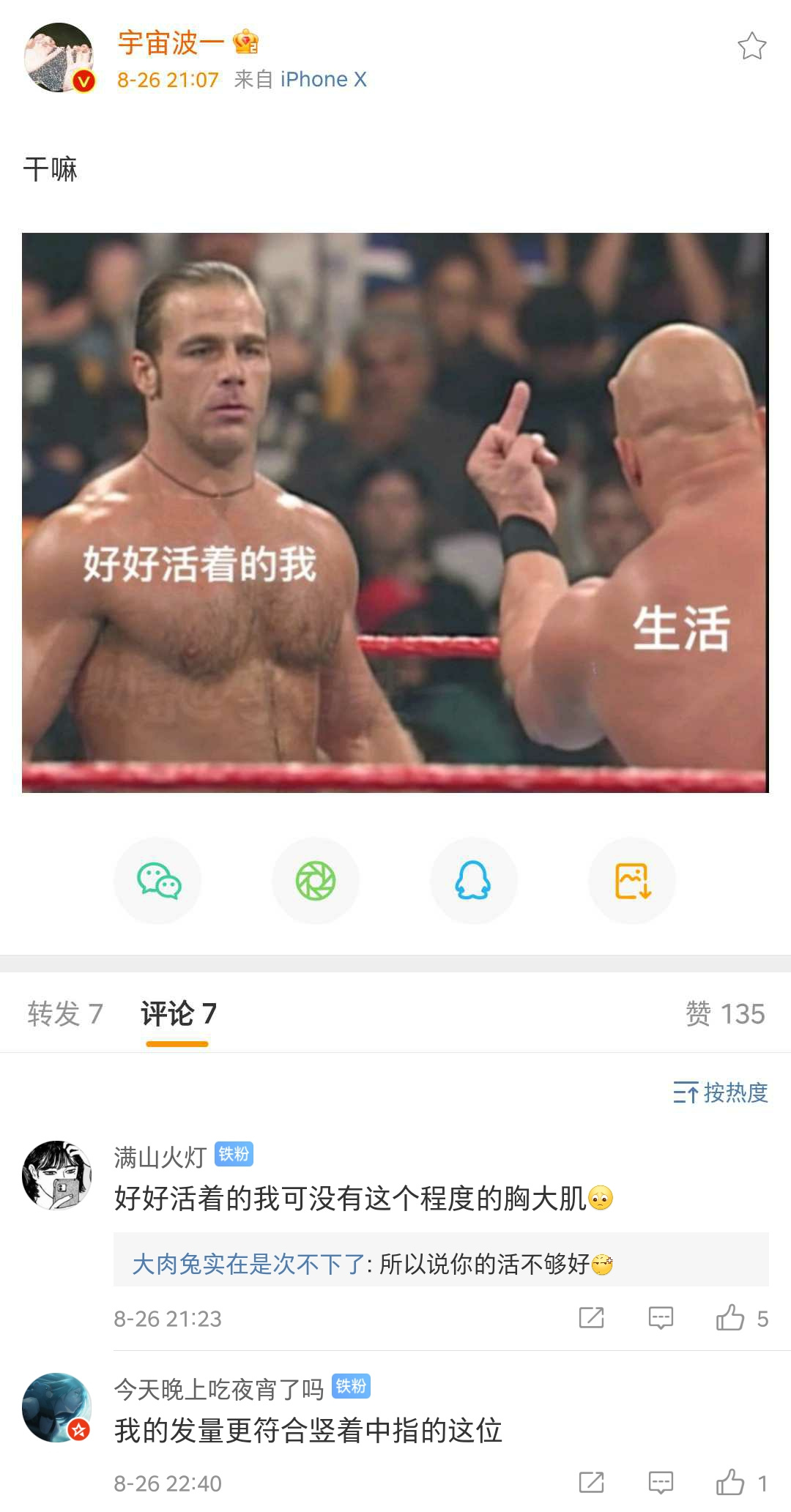The height and width of the screenshot is (1512, 791).
Task: Switch to the 转发 7 tab
Action: pyautogui.click(x=64, y=1014)
